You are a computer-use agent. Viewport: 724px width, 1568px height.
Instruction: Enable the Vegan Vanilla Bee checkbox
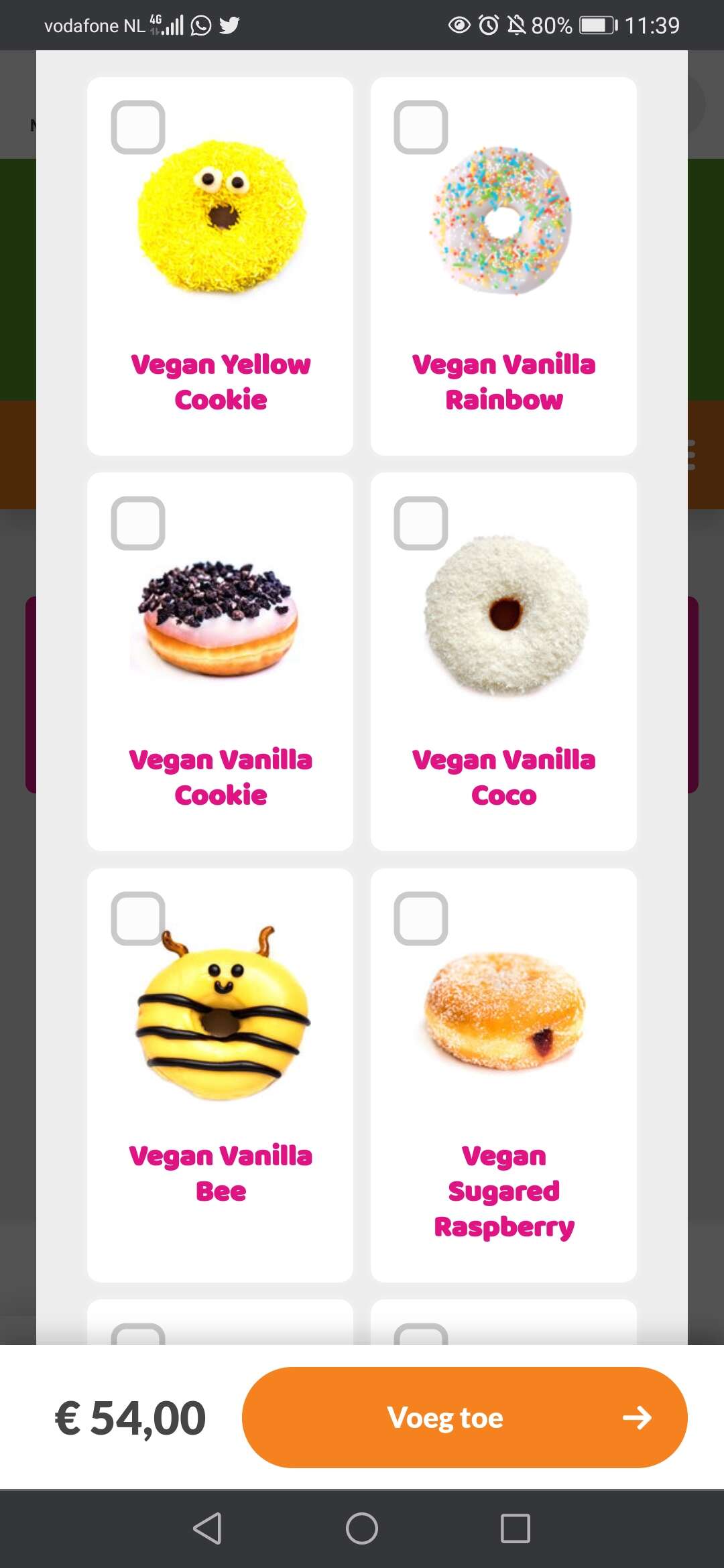(138, 919)
